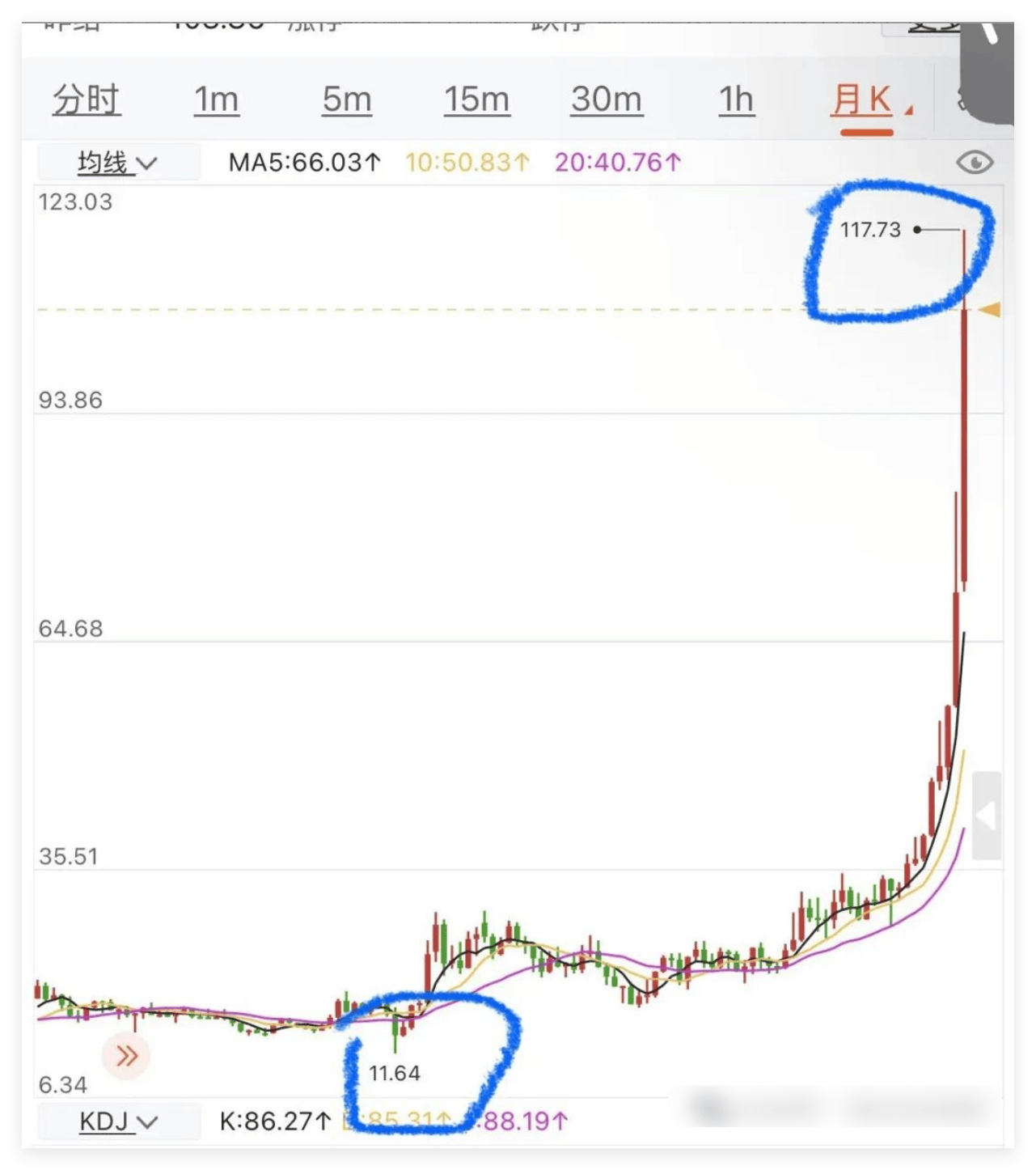Image resolution: width=1036 pixels, height=1170 pixels.
Task: Choose the 1h interval tab
Action: coord(736,100)
